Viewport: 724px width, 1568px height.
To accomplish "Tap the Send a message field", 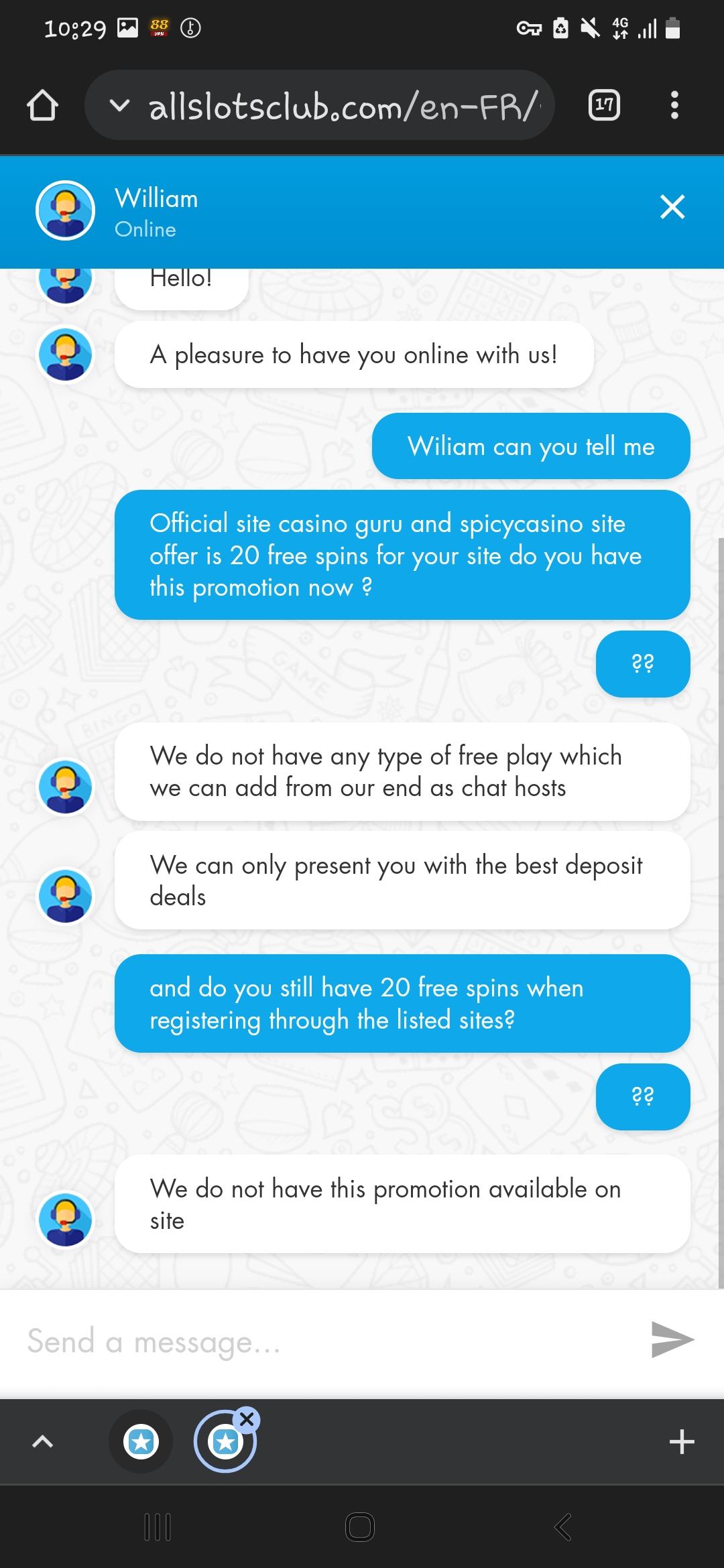I will (x=322, y=1342).
